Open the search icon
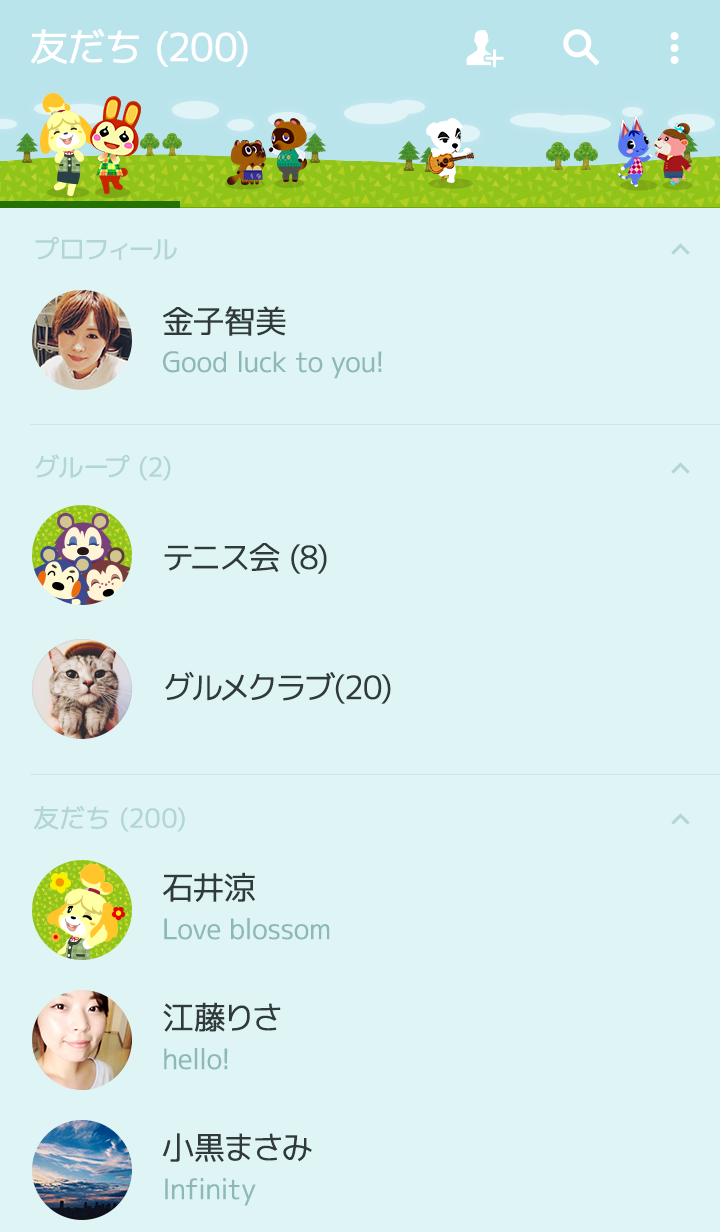 [580, 47]
